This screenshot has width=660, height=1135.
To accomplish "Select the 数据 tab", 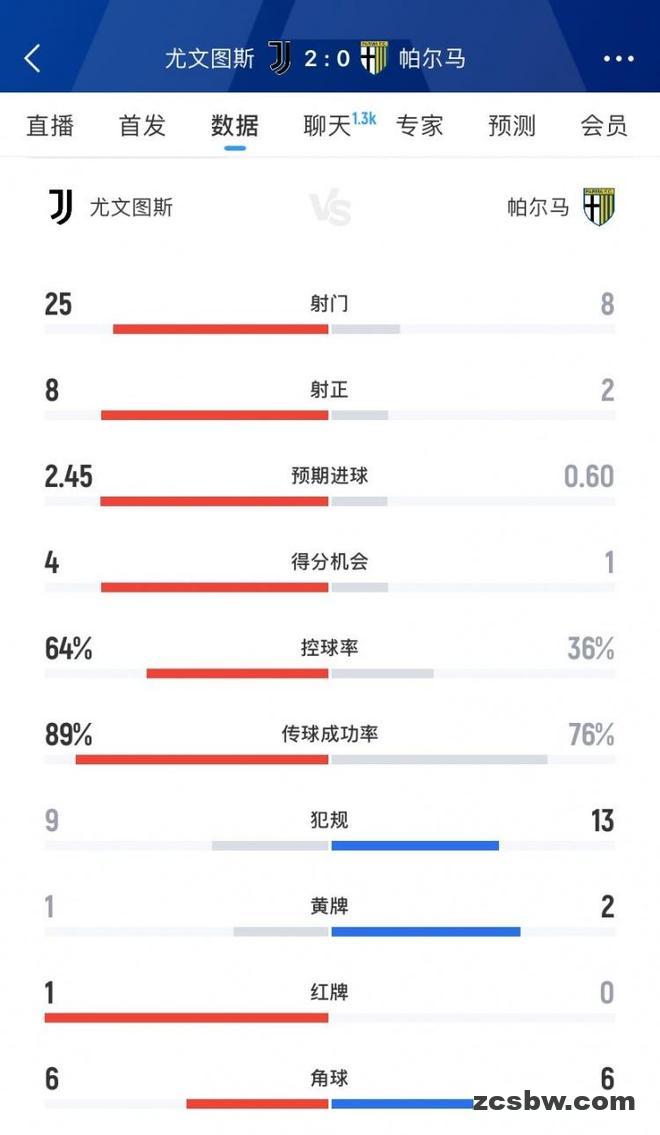I will [234, 126].
